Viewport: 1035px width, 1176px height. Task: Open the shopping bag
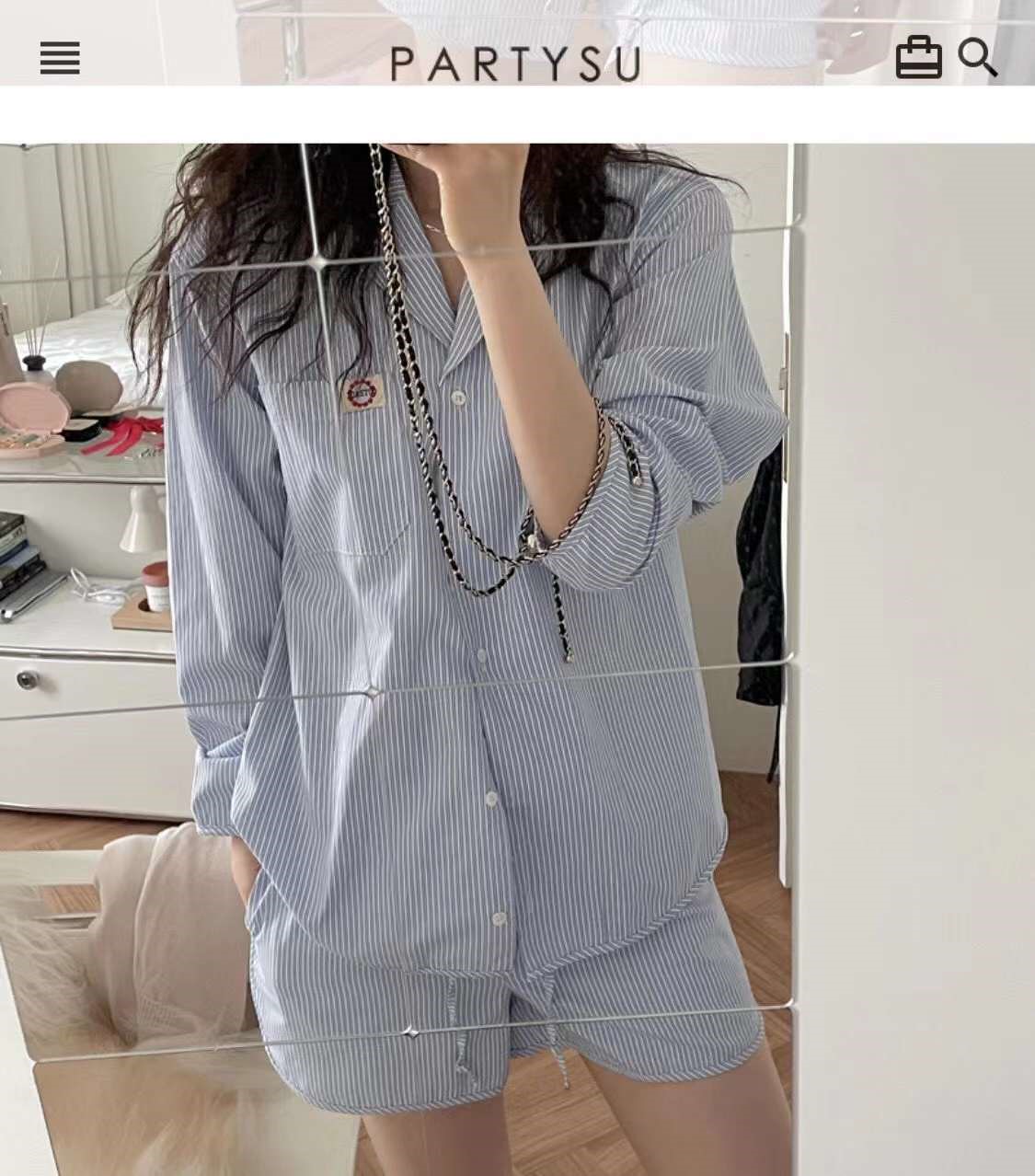pyautogui.click(x=918, y=57)
